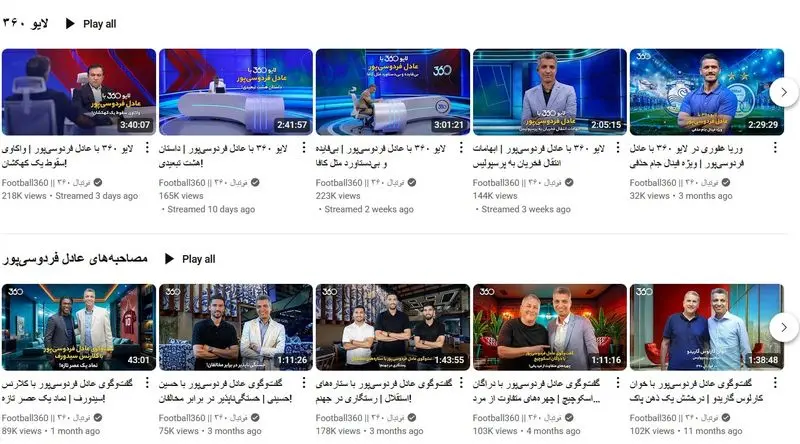Show next videos in لایو ۳۶۰ row
800x444 pixels.
pyautogui.click(x=785, y=92)
